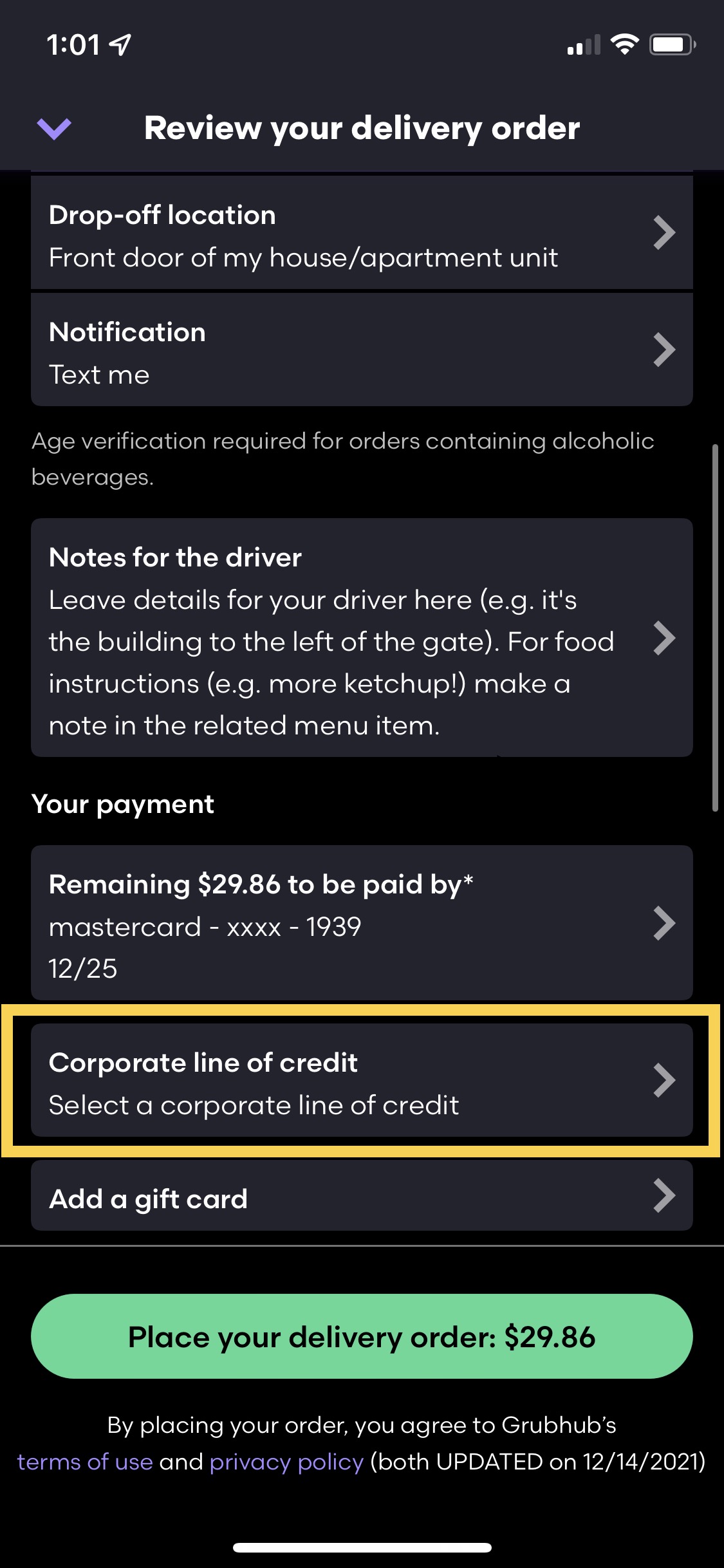This screenshot has height=1568, width=724.
Task: Change the mastercard payment method
Action: (362, 924)
